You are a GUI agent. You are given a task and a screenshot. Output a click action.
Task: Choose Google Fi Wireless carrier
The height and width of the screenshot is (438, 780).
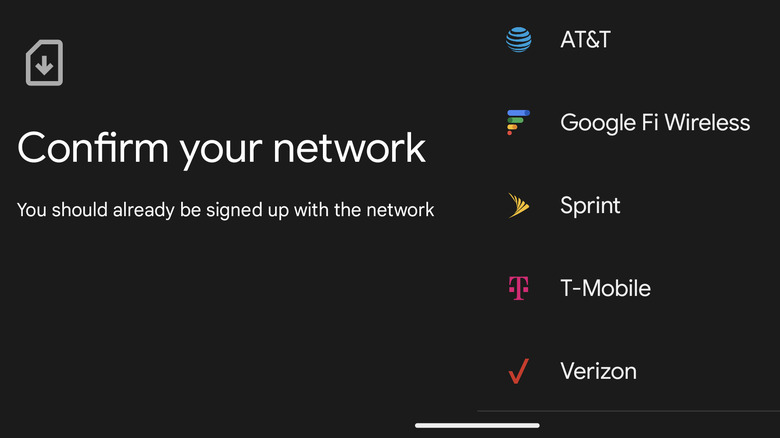(654, 123)
